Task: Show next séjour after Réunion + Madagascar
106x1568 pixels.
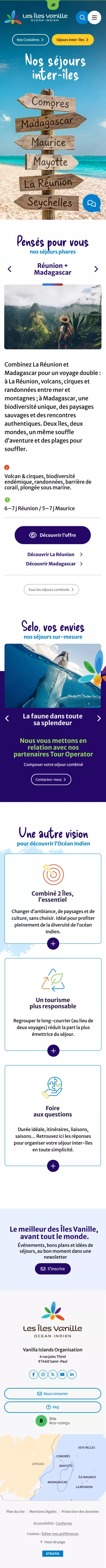Action: [x=96, y=269]
